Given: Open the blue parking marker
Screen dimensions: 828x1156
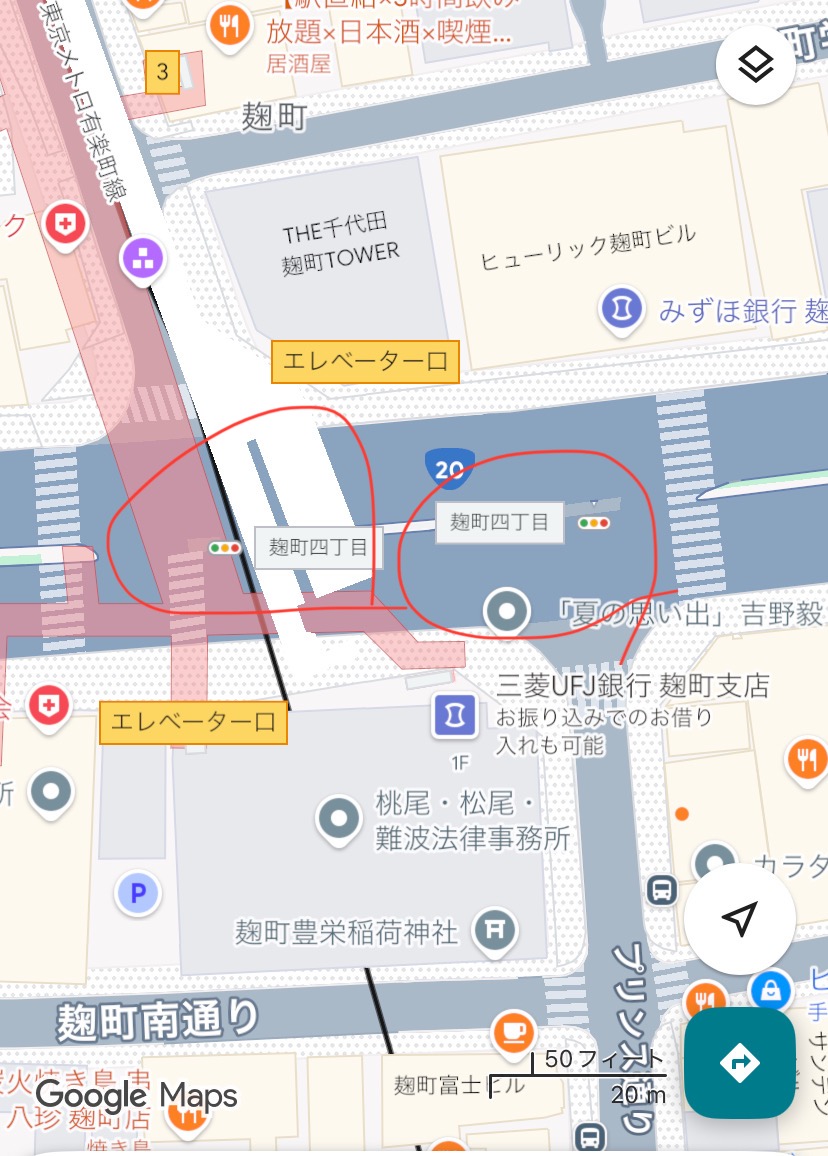Looking at the screenshot, I should point(138,893).
